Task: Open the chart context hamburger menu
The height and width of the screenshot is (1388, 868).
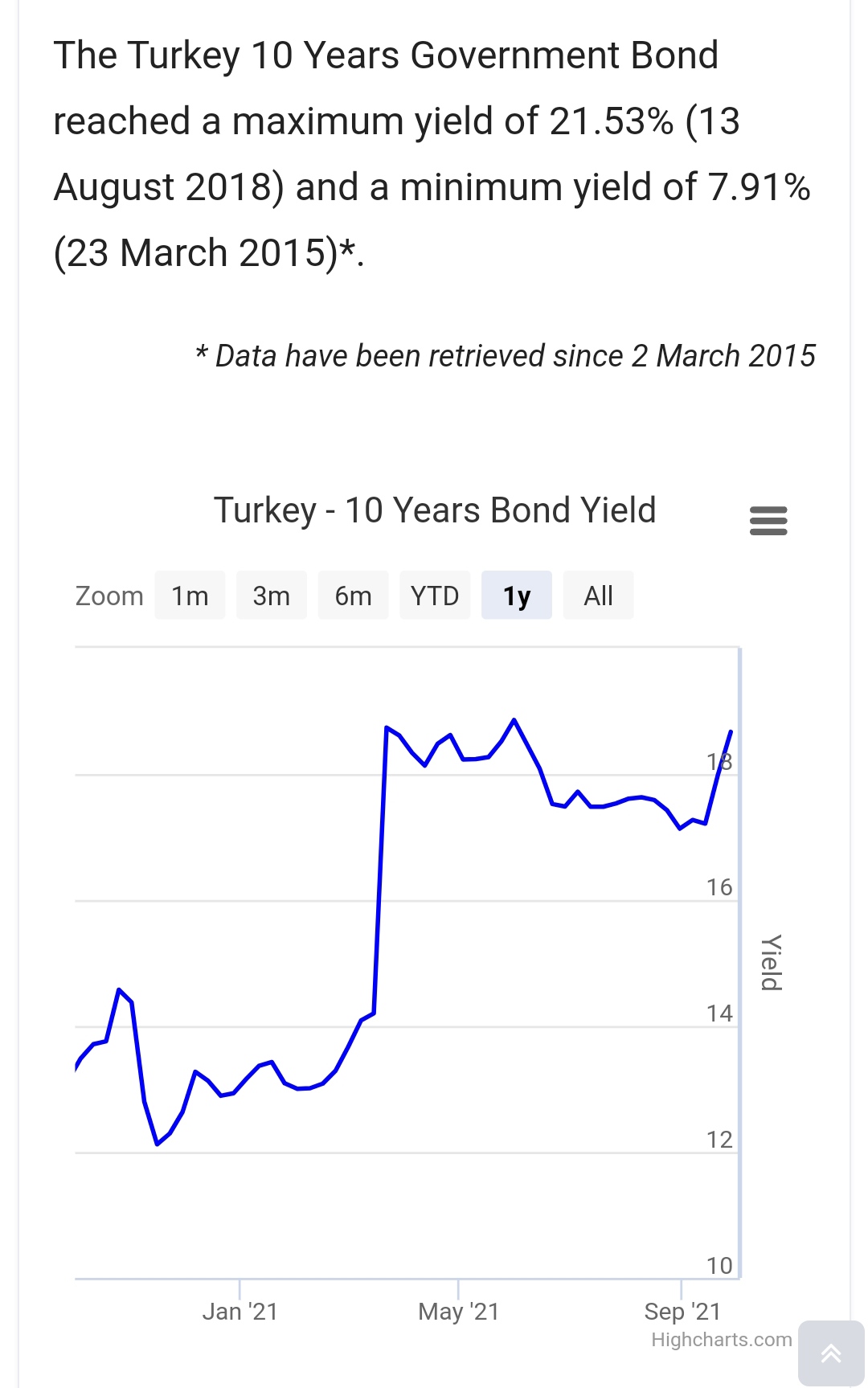Action: [768, 521]
